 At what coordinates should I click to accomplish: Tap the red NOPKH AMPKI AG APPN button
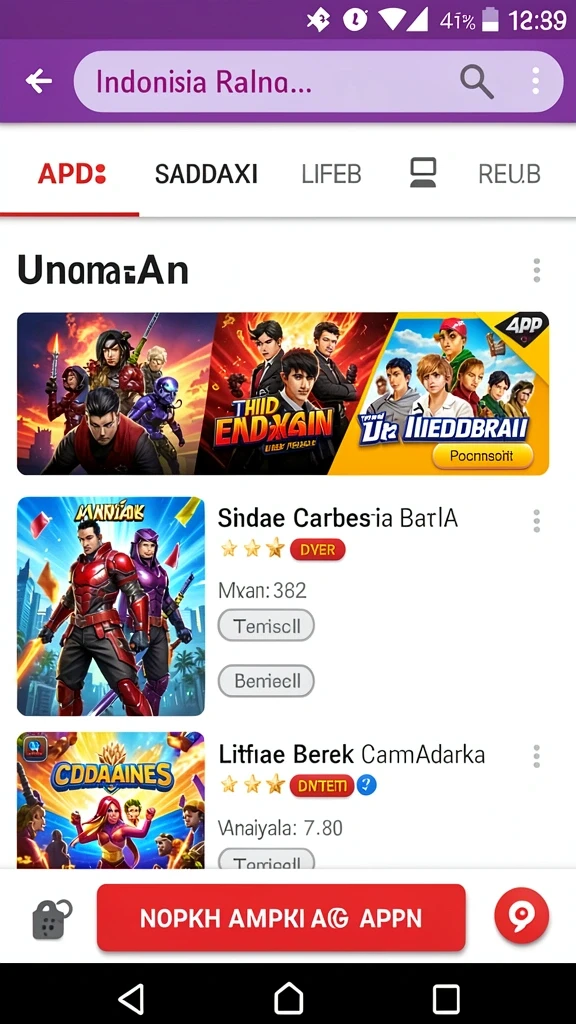[281, 918]
